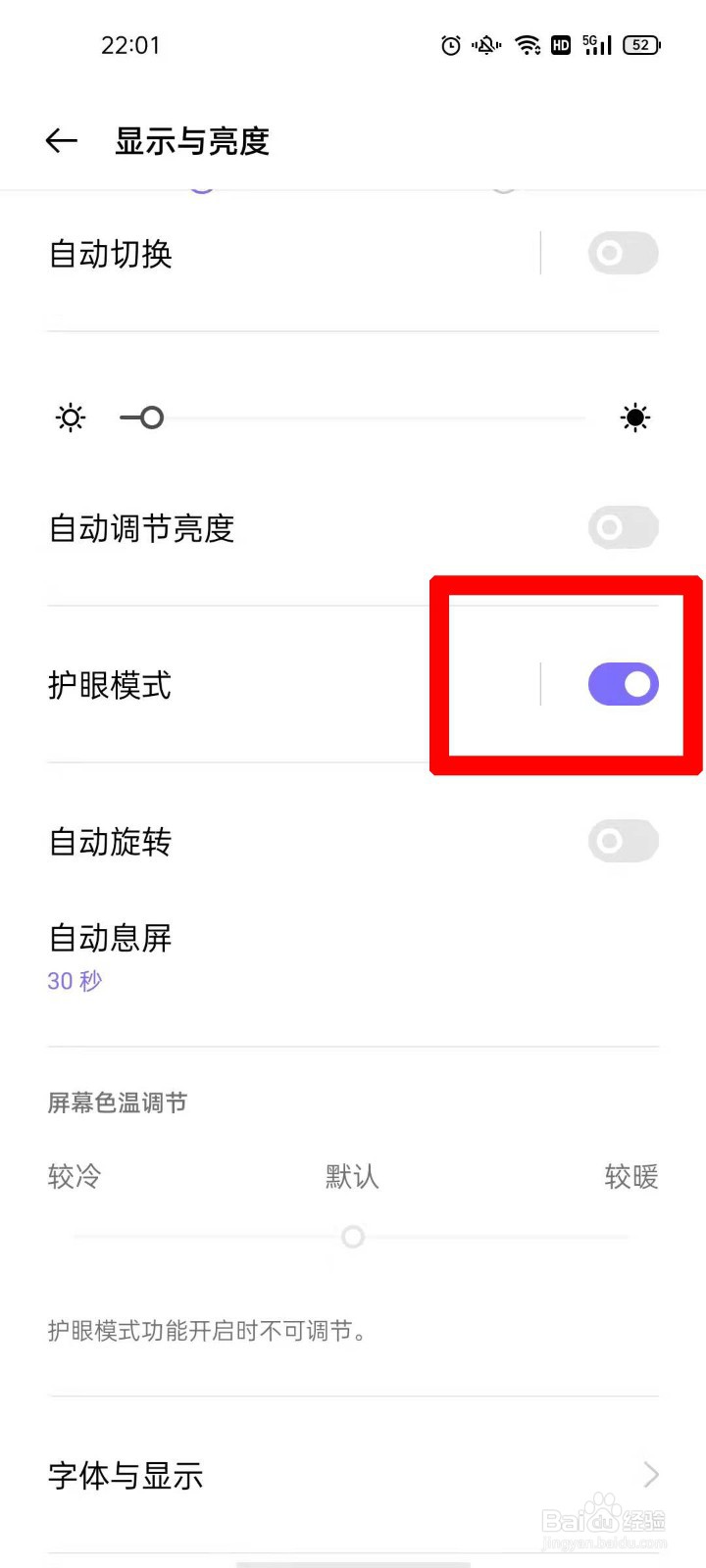The image size is (706, 1568).
Task: Tap the Wi-Fi icon in status bar
Action: (528, 45)
